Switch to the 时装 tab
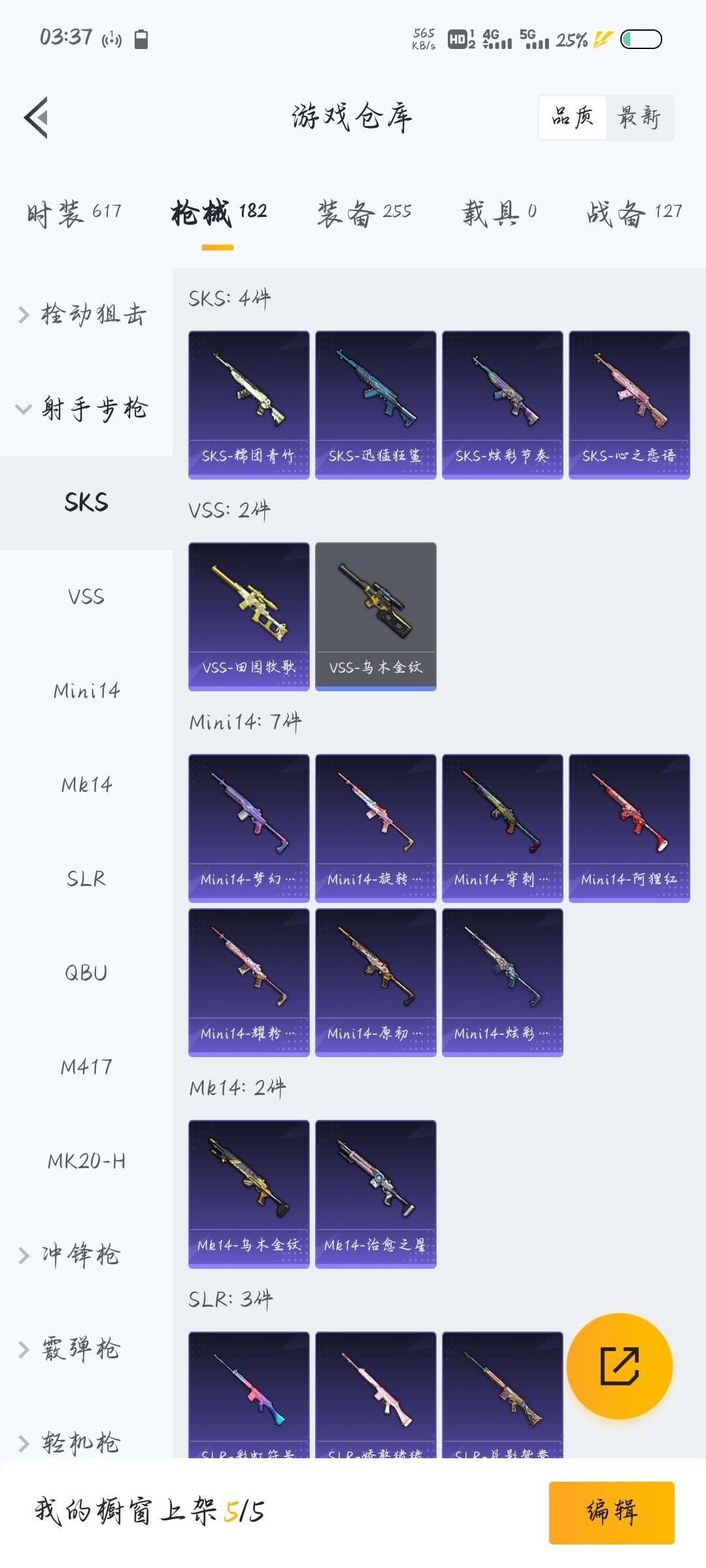 click(x=74, y=212)
